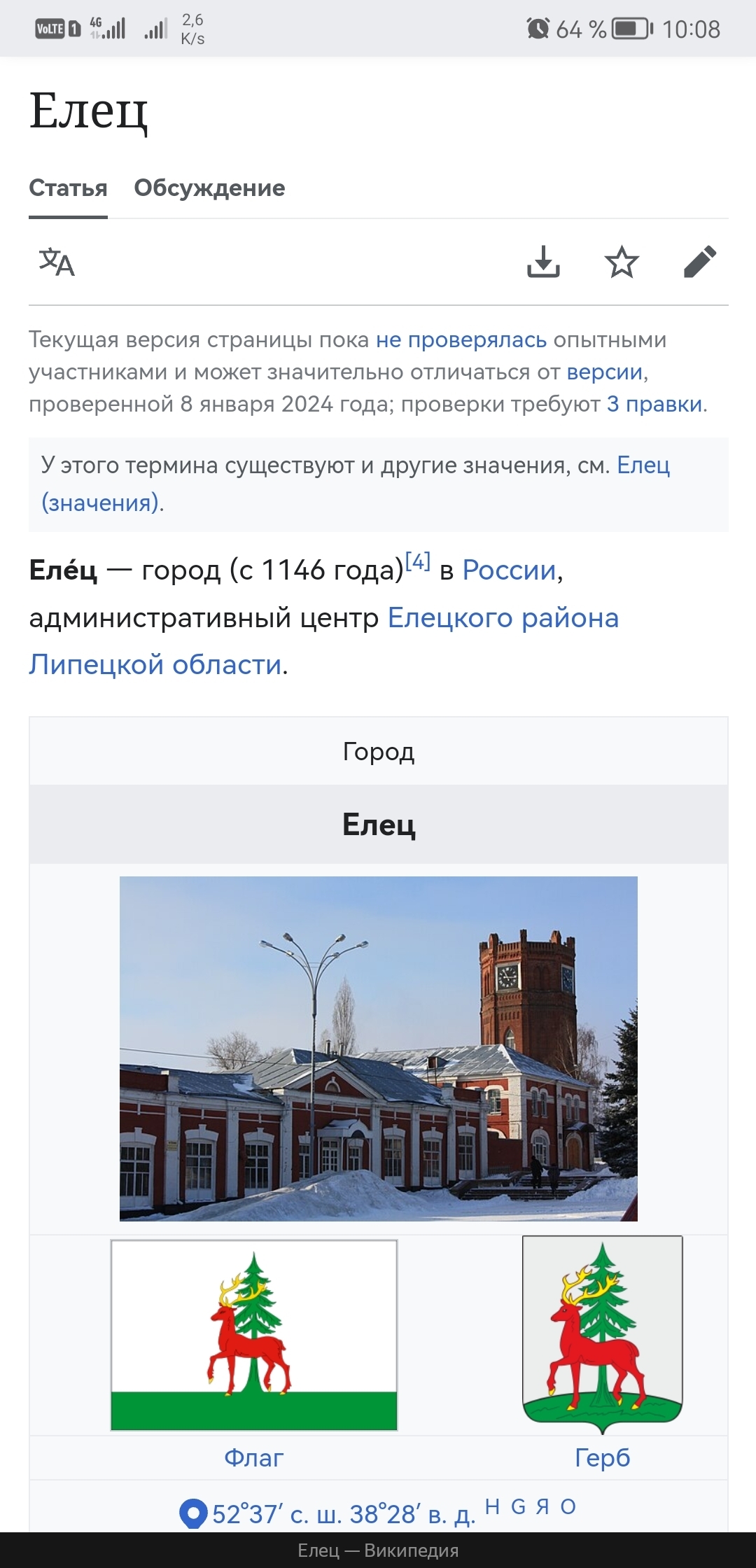Edit the article with pencil icon
This screenshot has width=756, height=1568.
coord(699,262)
